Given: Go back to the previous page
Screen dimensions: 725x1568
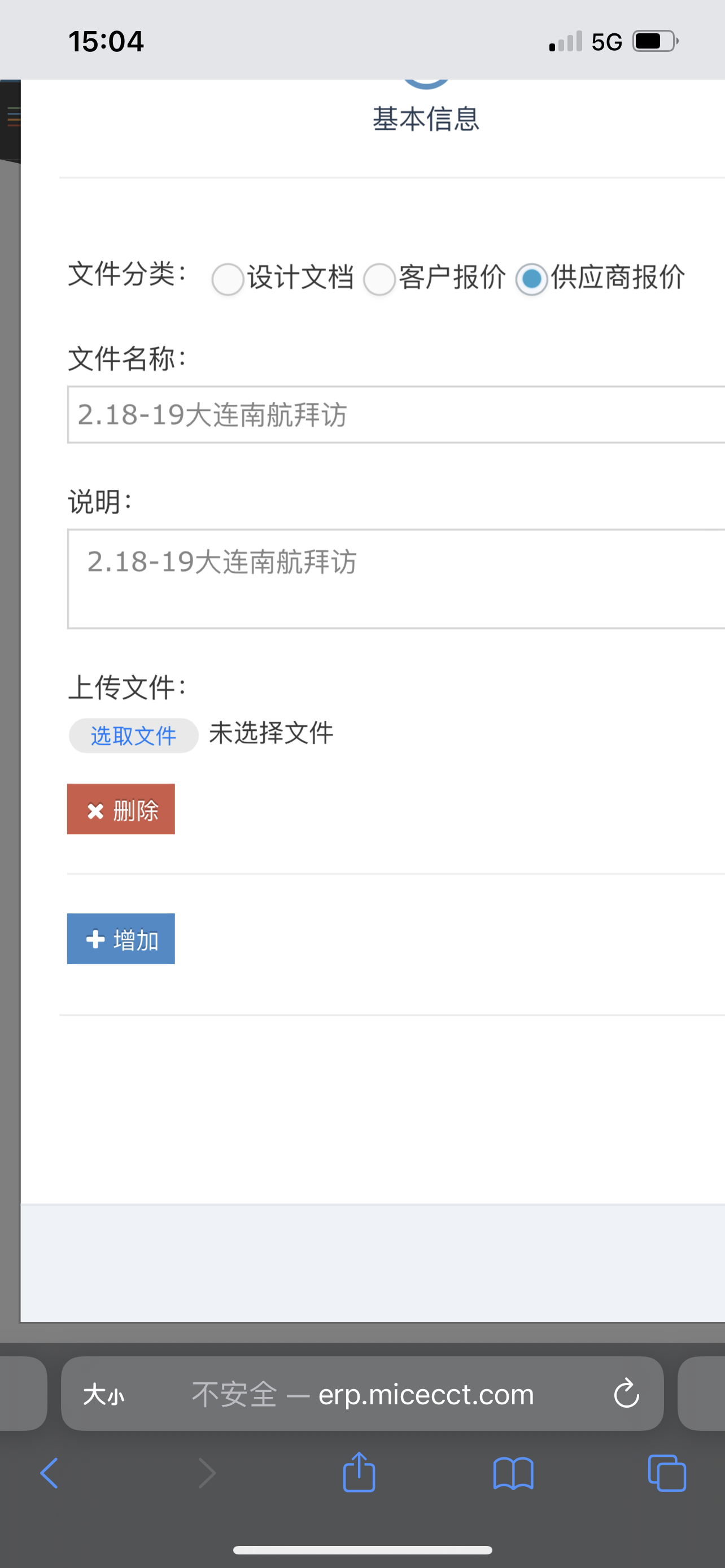Looking at the screenshot, I should point(49,1473).
